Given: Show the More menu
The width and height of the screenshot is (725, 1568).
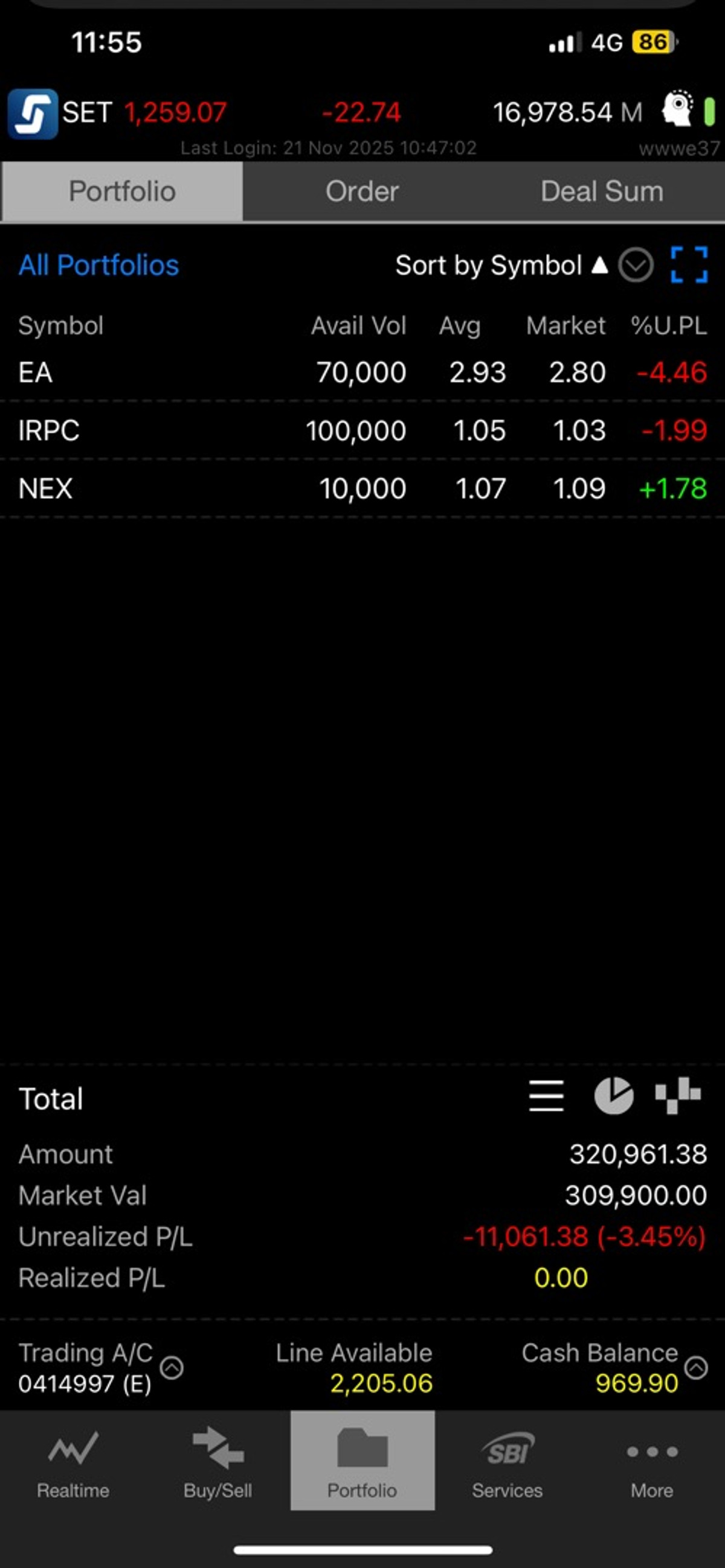Looking at the screenshot, I should coord(652,1461).
